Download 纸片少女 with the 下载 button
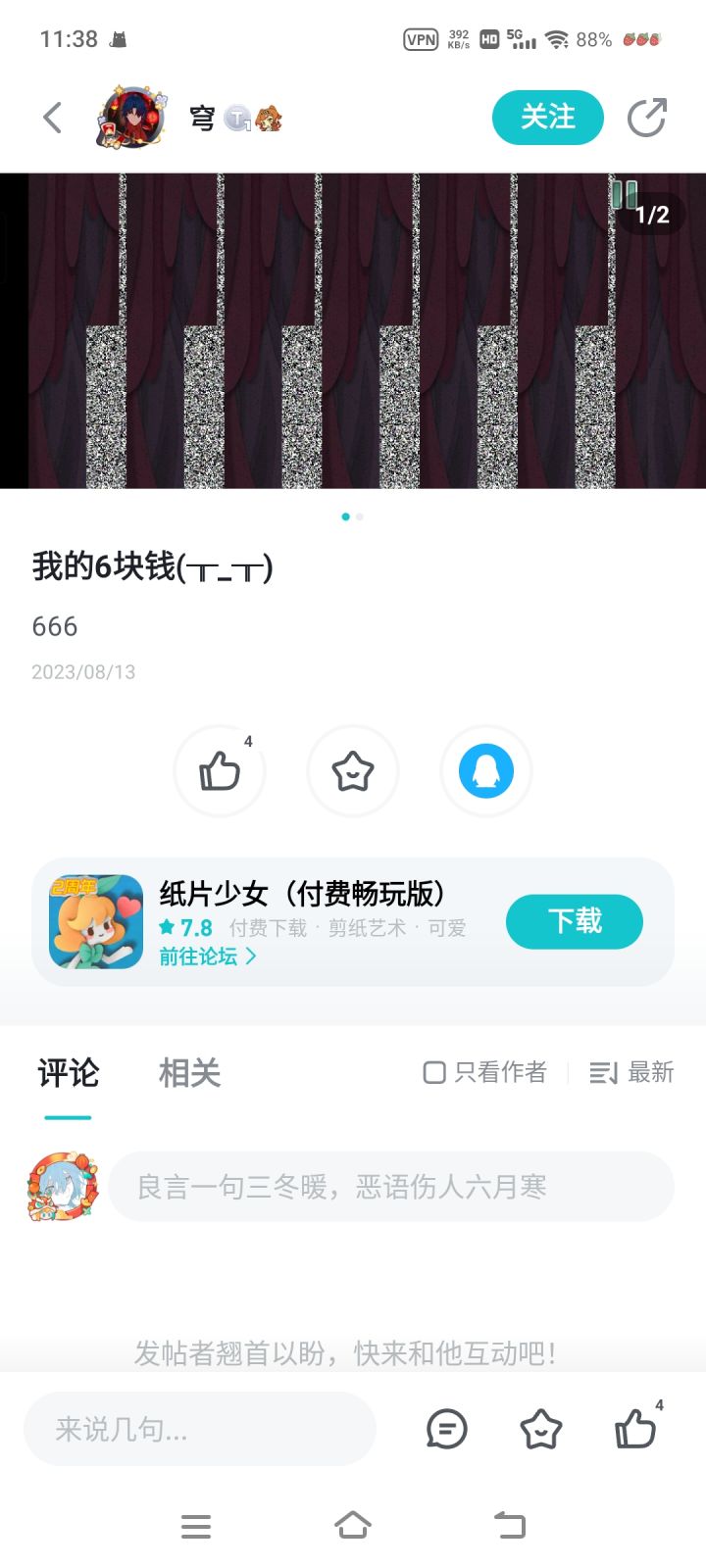 pyautogui.click(x=575, y=921)
